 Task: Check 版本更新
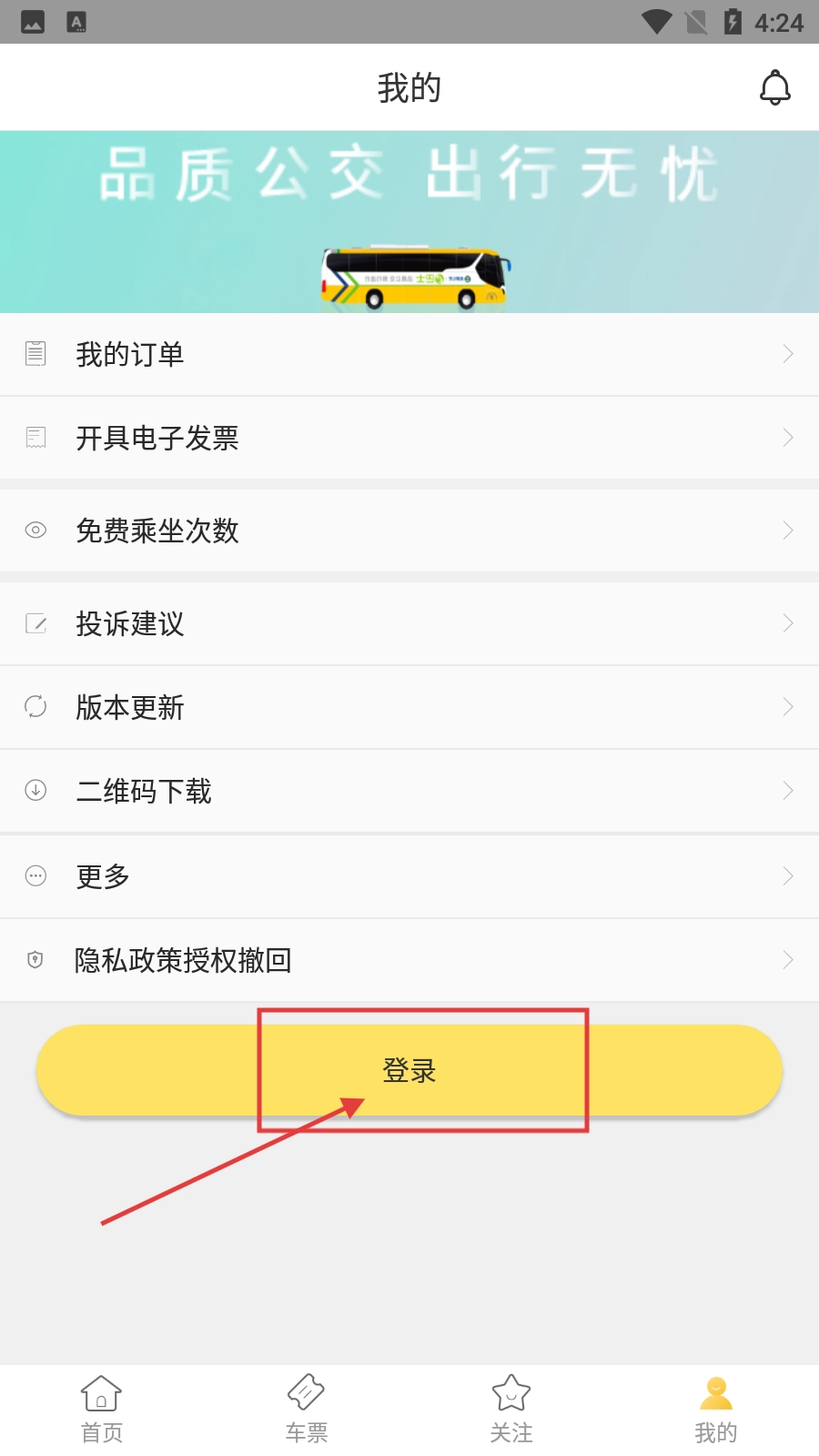pyautogui.click(x=409, y=707)
